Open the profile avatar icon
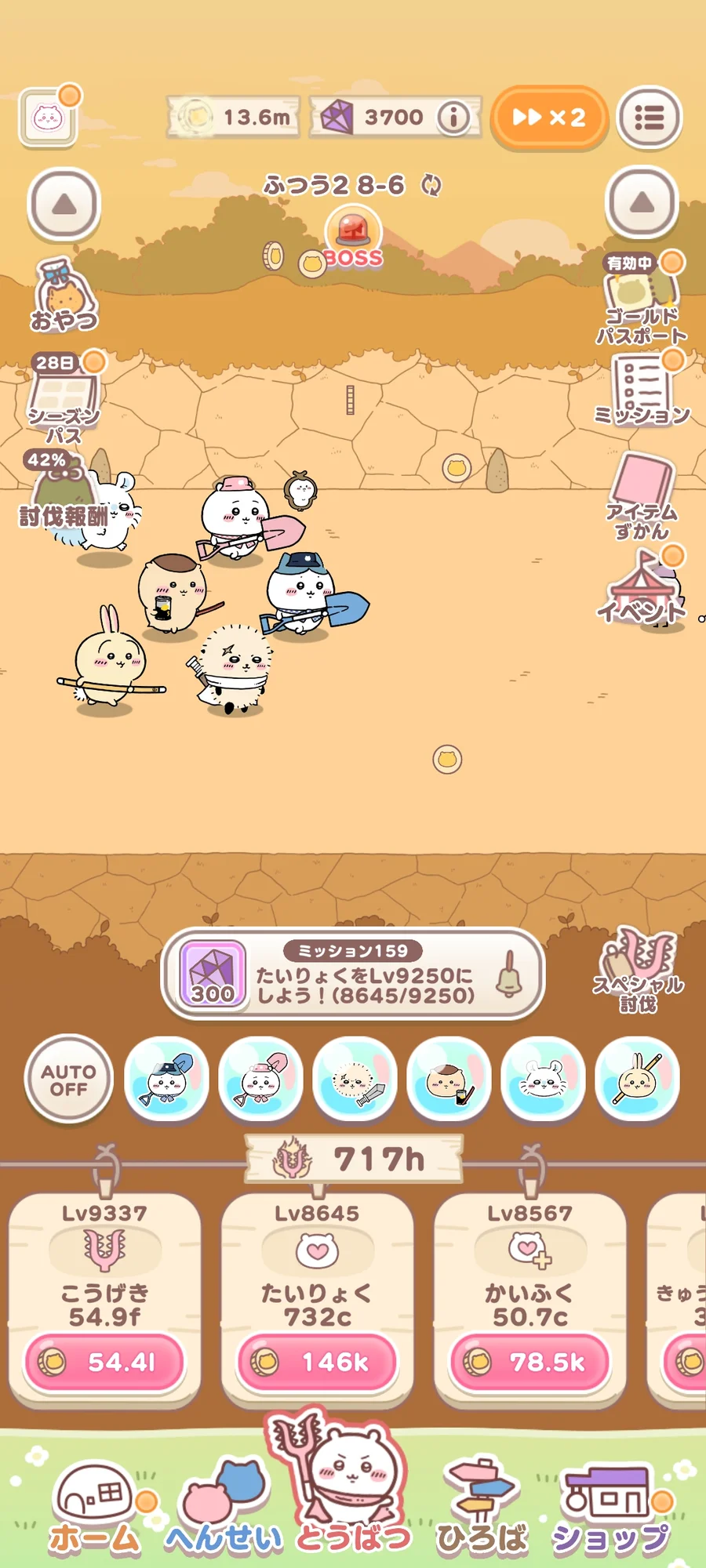706x1568 pixels. 49,118
